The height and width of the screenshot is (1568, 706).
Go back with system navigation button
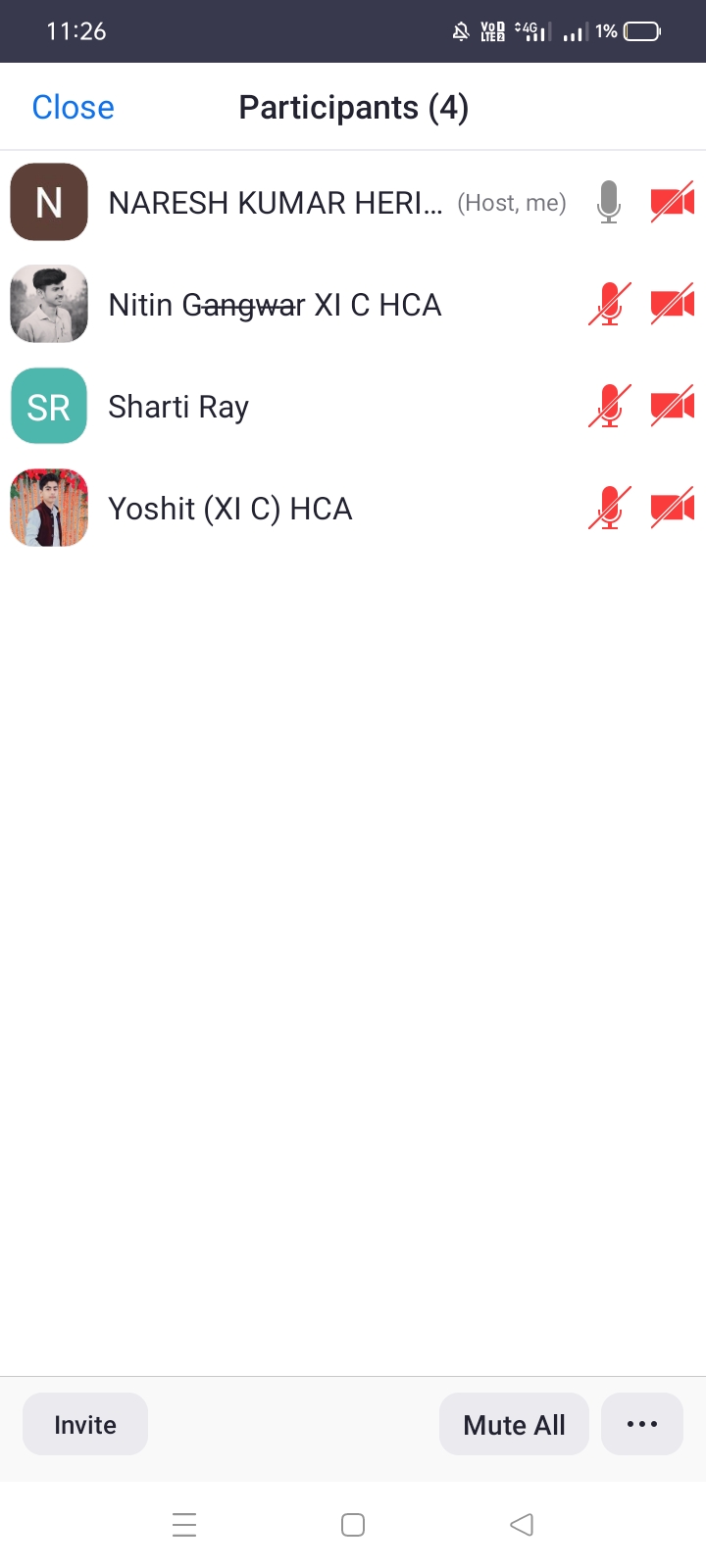tap(522, 1525)
